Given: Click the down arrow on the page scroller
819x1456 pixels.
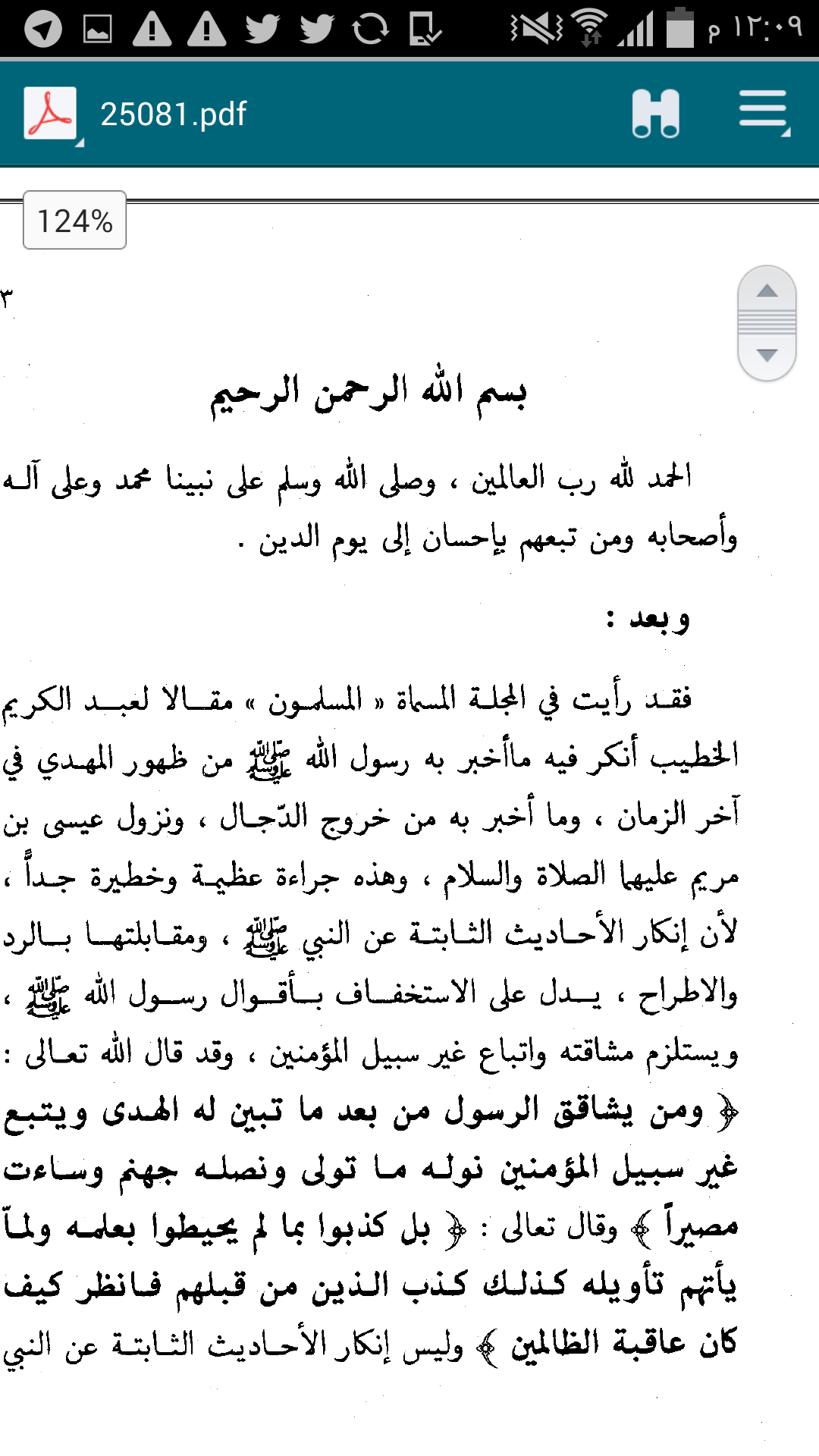Looking at the screenshot, I should (x=768, y=353).
